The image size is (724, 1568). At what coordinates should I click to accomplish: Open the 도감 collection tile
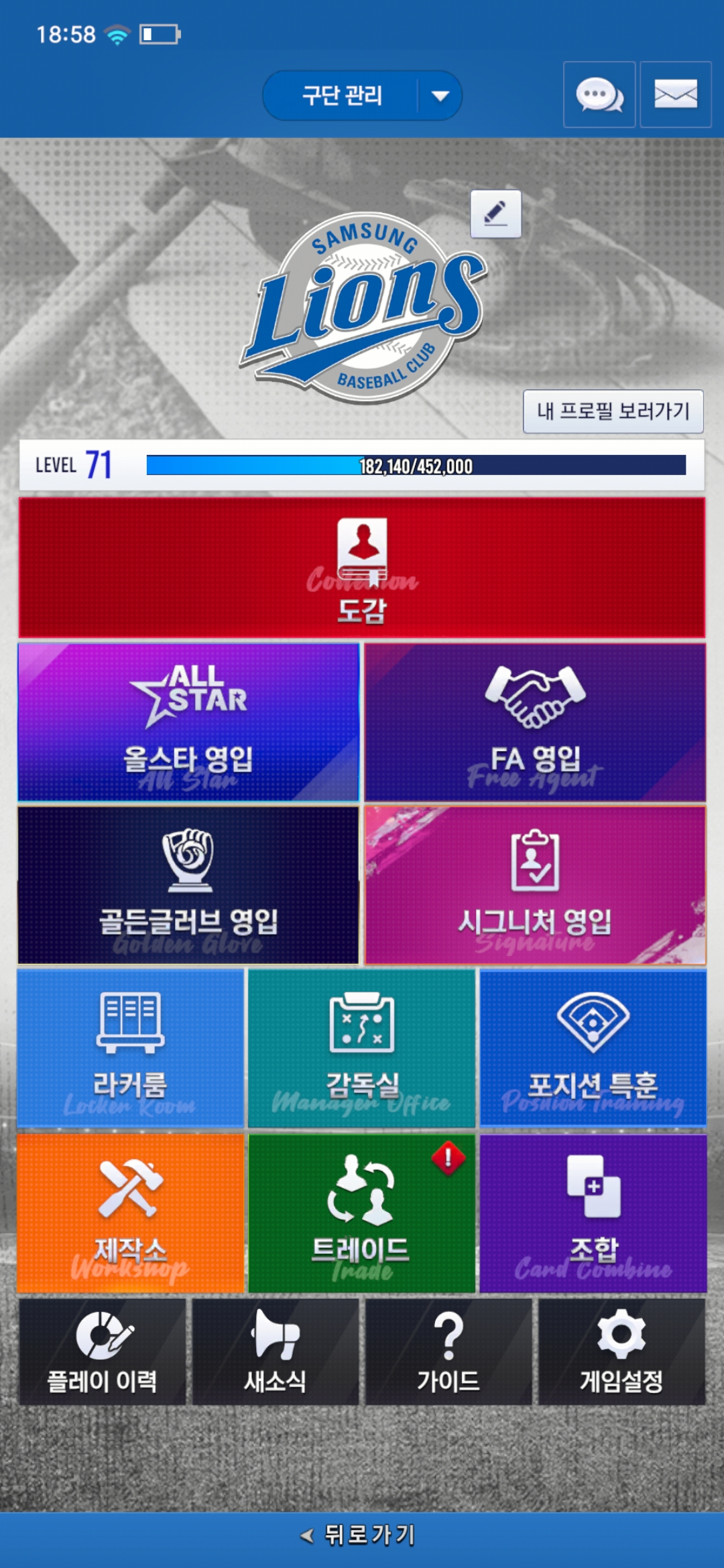click(362, 568)
